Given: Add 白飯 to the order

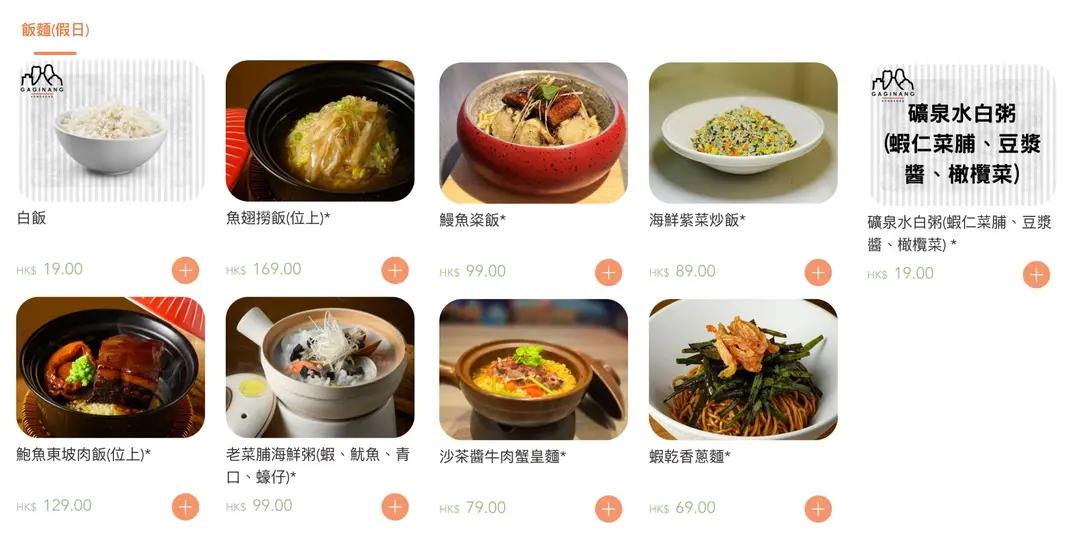Looking at the screenshot, I should pyautogui.click(x=185, y=270).
